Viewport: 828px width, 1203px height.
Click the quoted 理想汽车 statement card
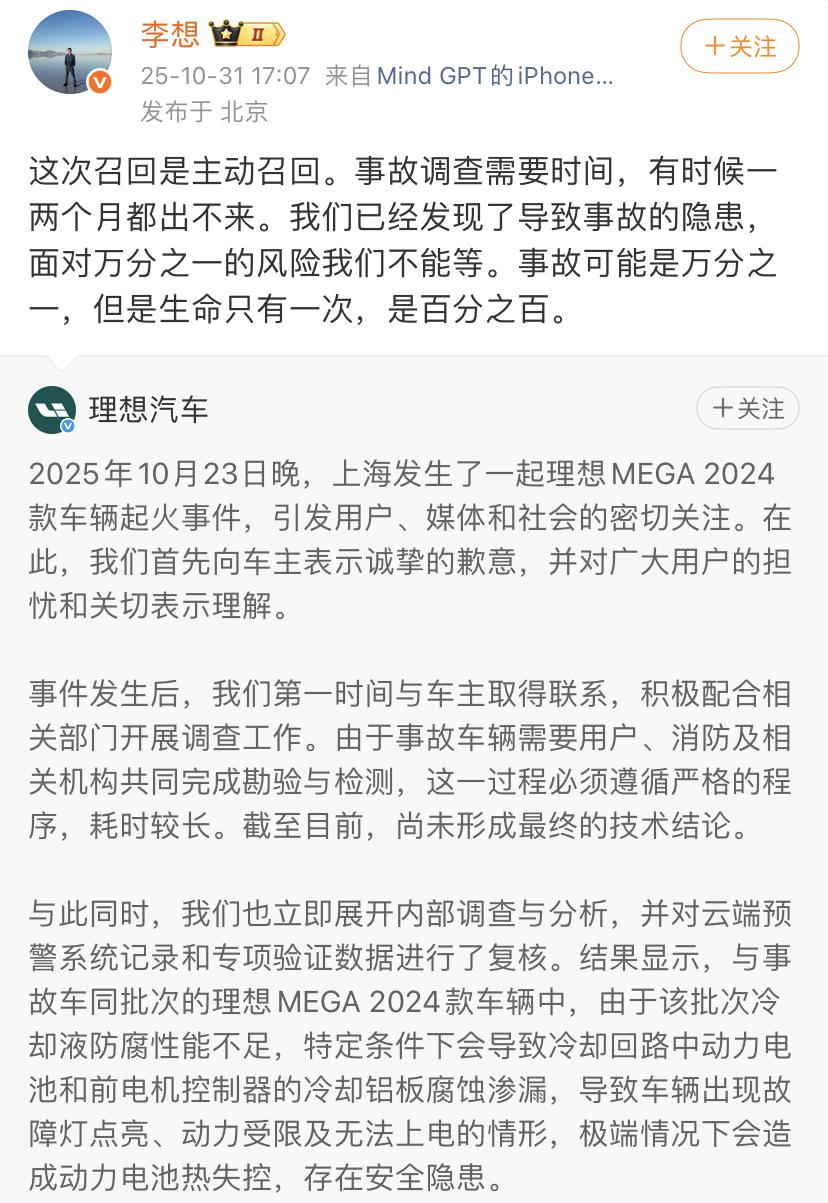tap(414, 780)
